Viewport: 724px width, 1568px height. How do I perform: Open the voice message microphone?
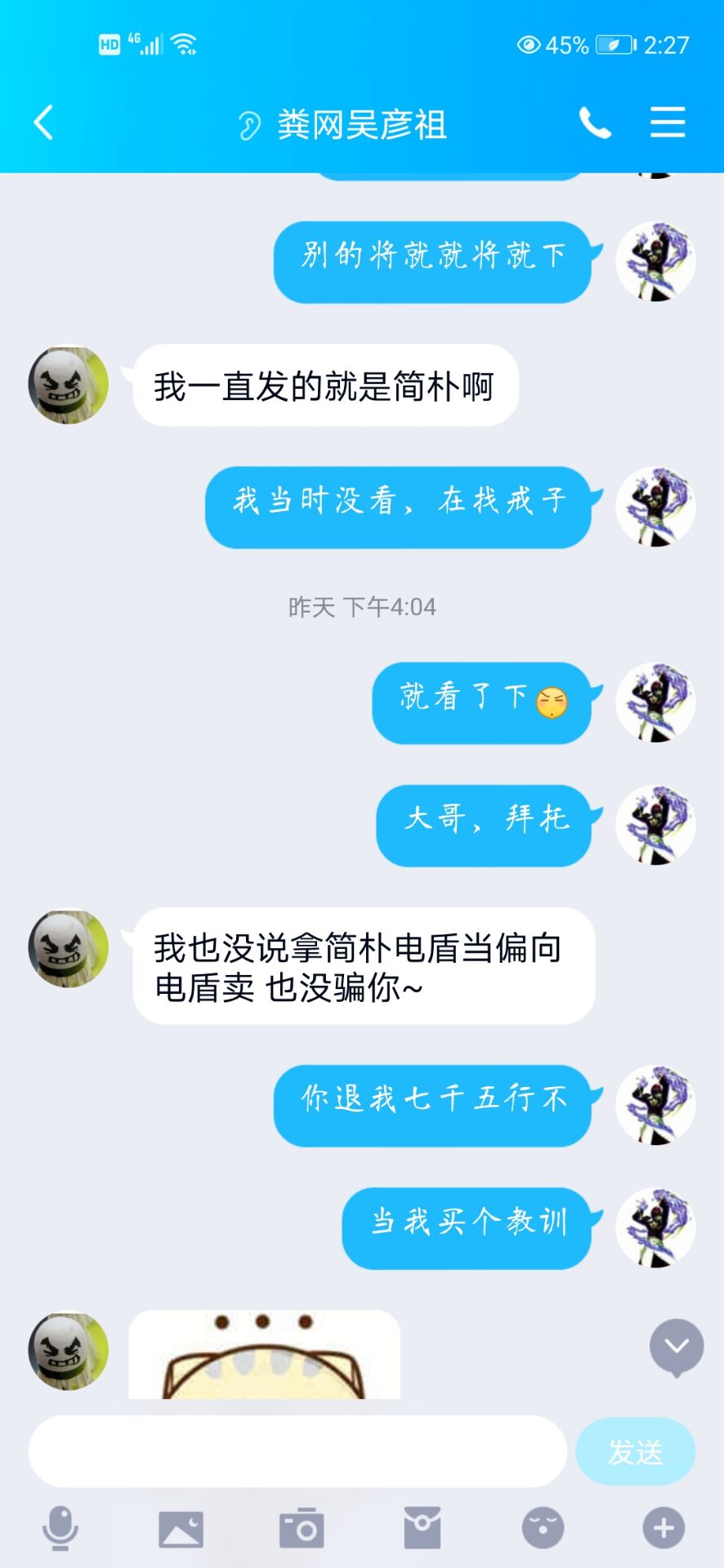click(60, 1528)
